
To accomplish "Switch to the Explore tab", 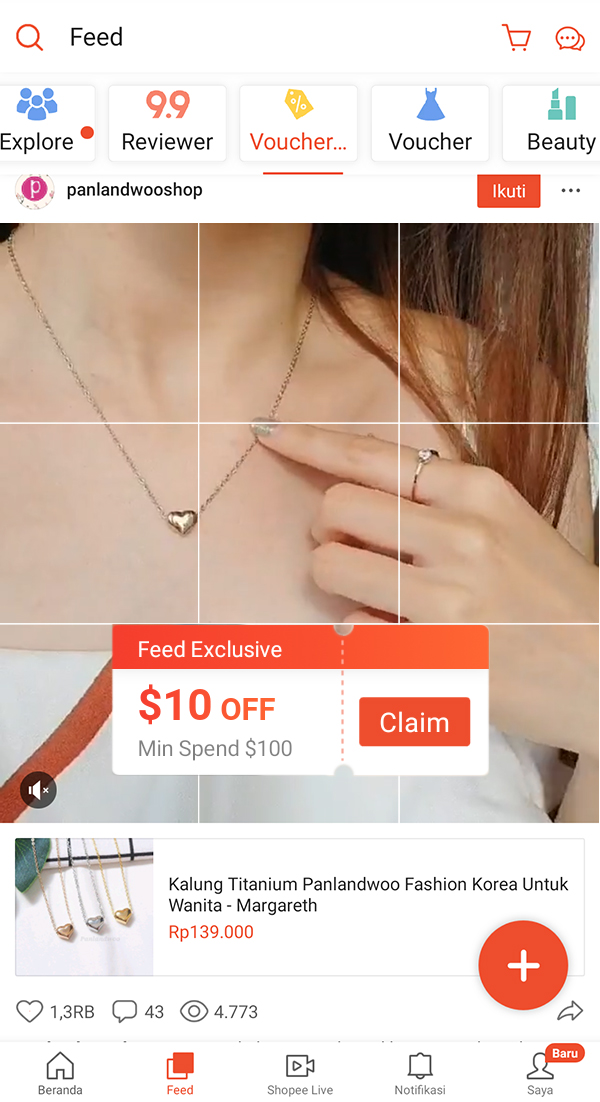I will click(40, 123).
